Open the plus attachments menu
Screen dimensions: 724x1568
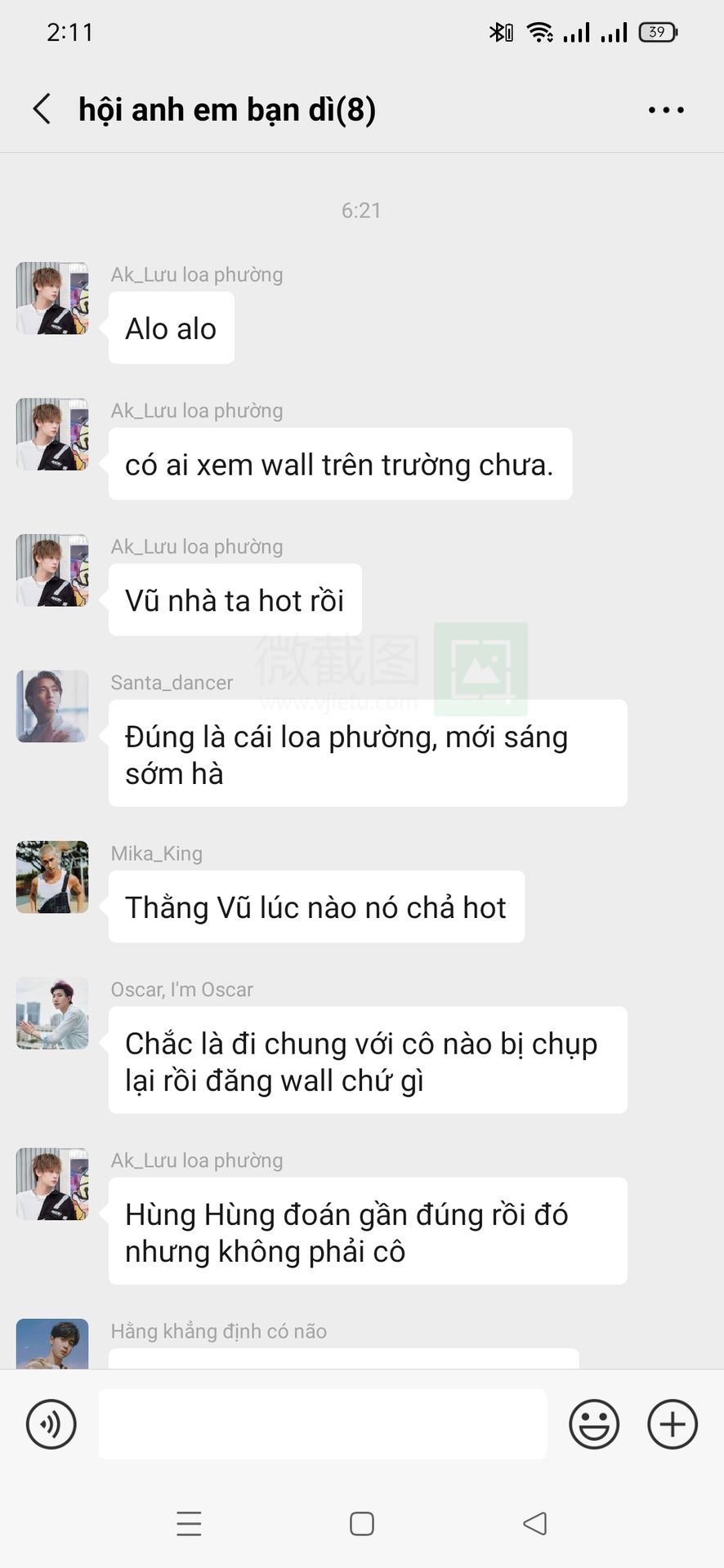(x=672, y=1424)
